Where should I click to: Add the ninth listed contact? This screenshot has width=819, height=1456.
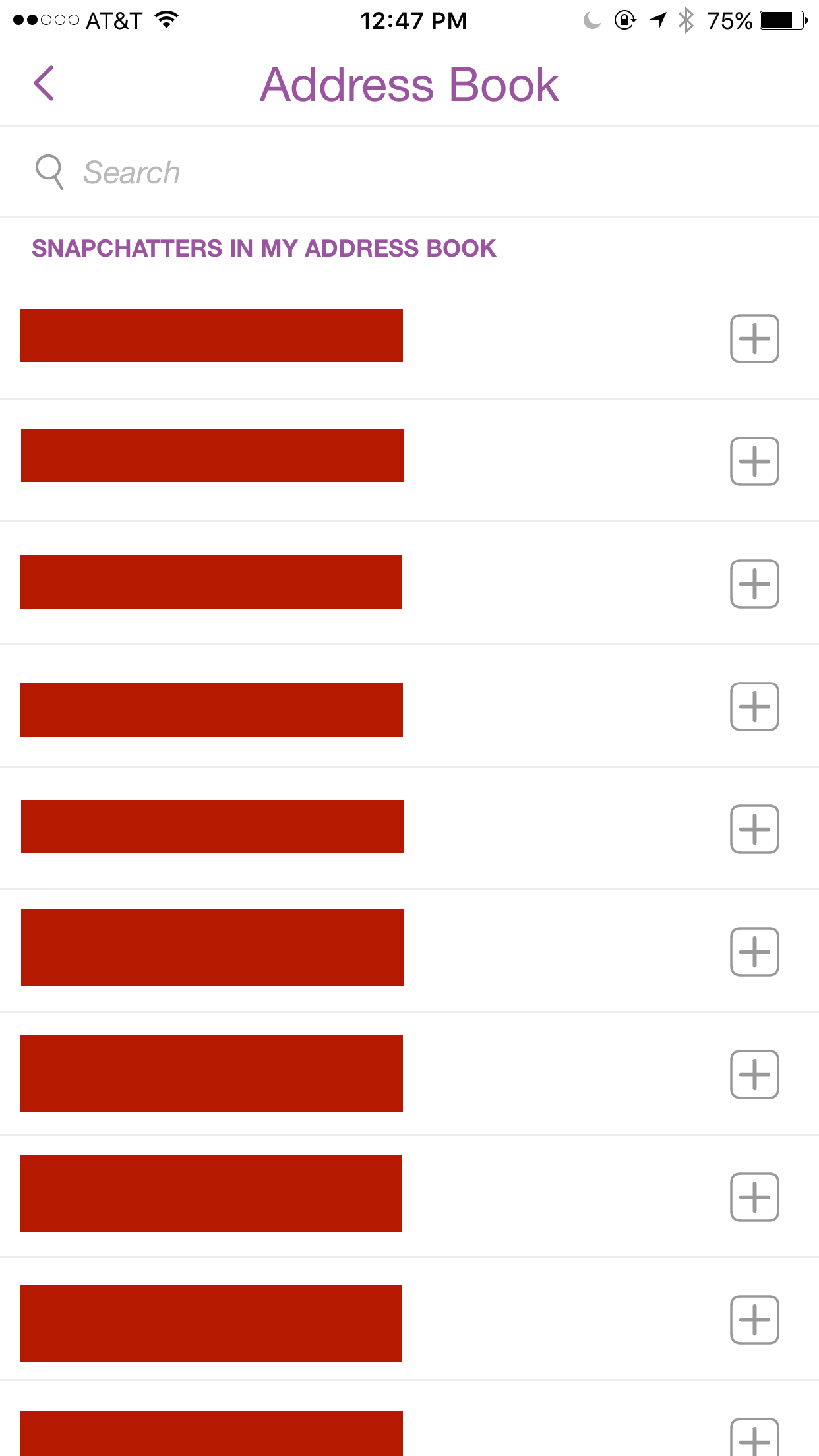coord(754,1320)
